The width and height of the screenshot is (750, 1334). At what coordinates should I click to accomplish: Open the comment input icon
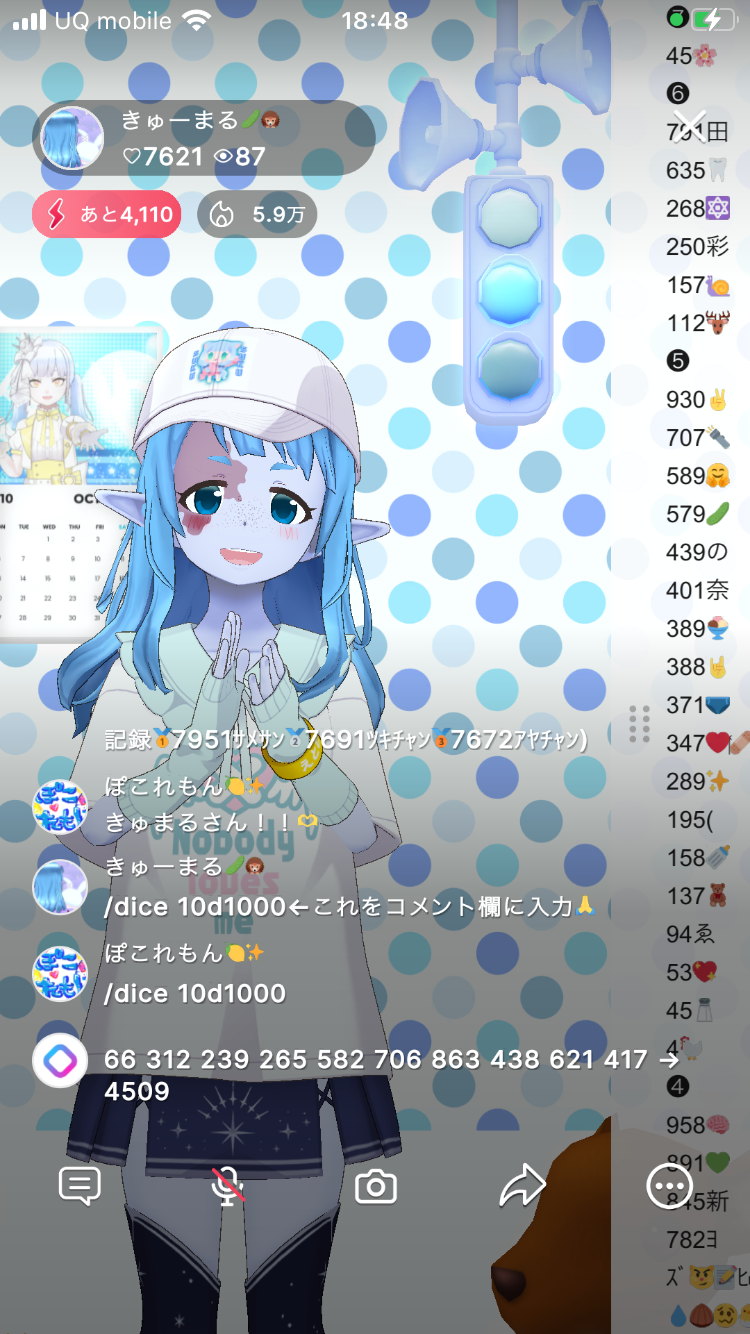(x=80, y=1187)
